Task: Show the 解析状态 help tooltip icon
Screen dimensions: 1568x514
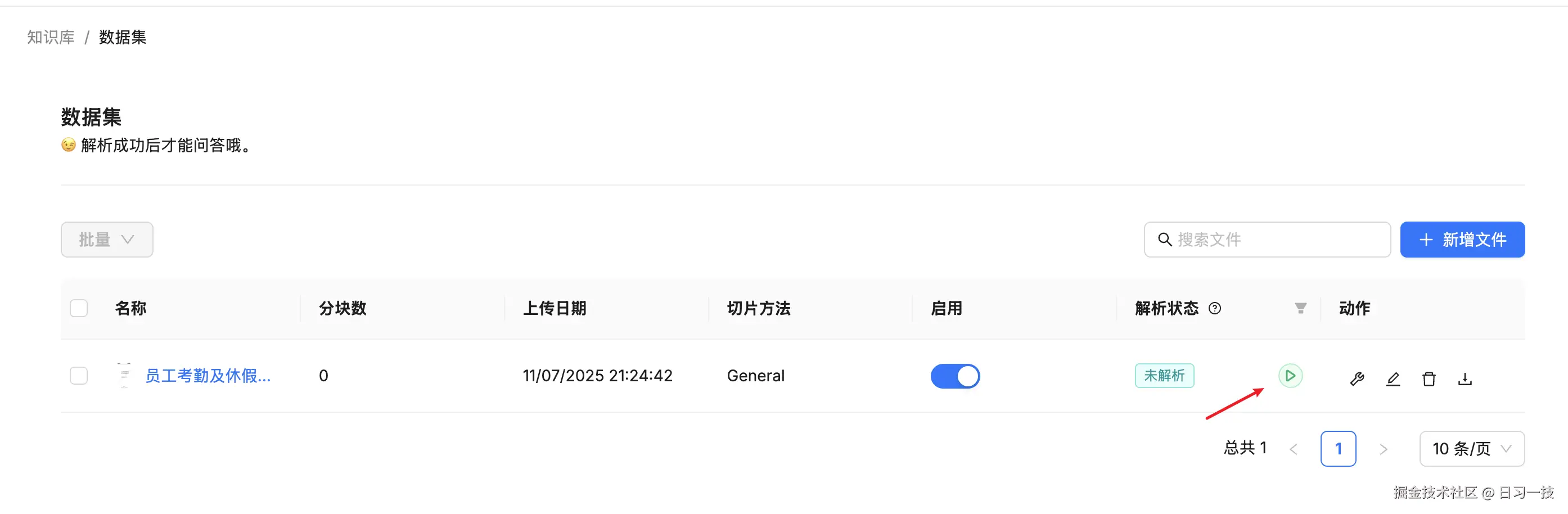Action: point(1214,308)
